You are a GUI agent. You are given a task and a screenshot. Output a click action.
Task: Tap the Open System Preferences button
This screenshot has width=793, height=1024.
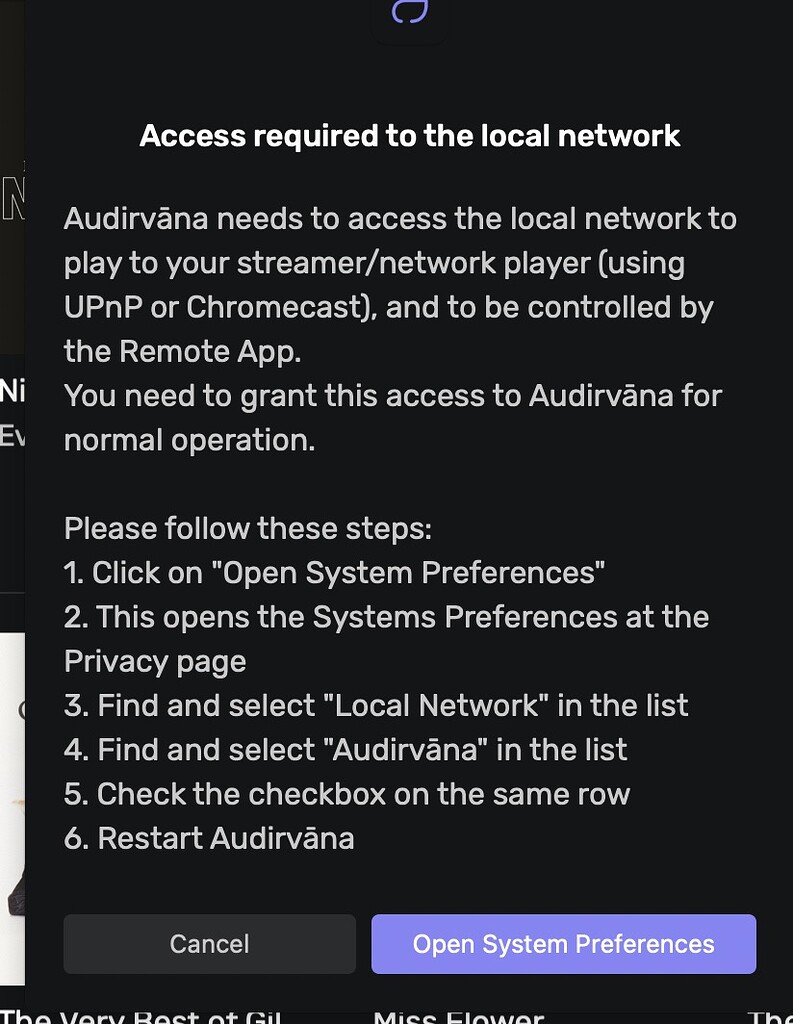[x=563, y=943]
